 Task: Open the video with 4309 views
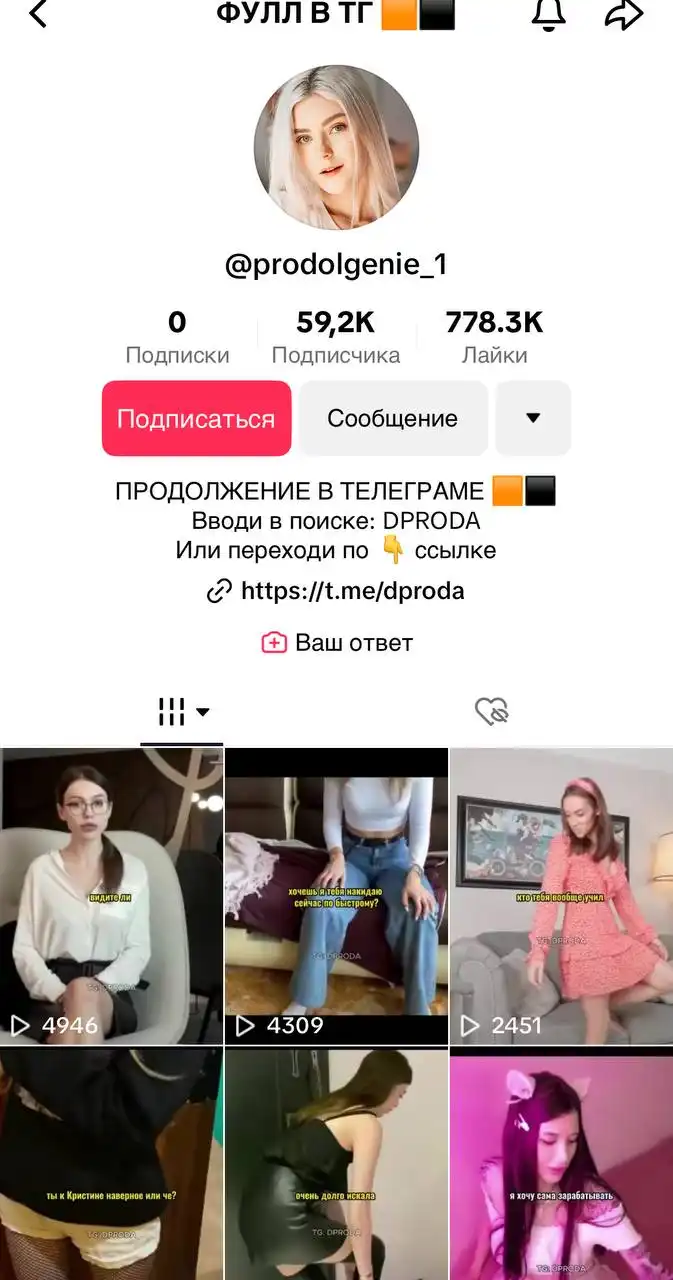coord(336,896)
